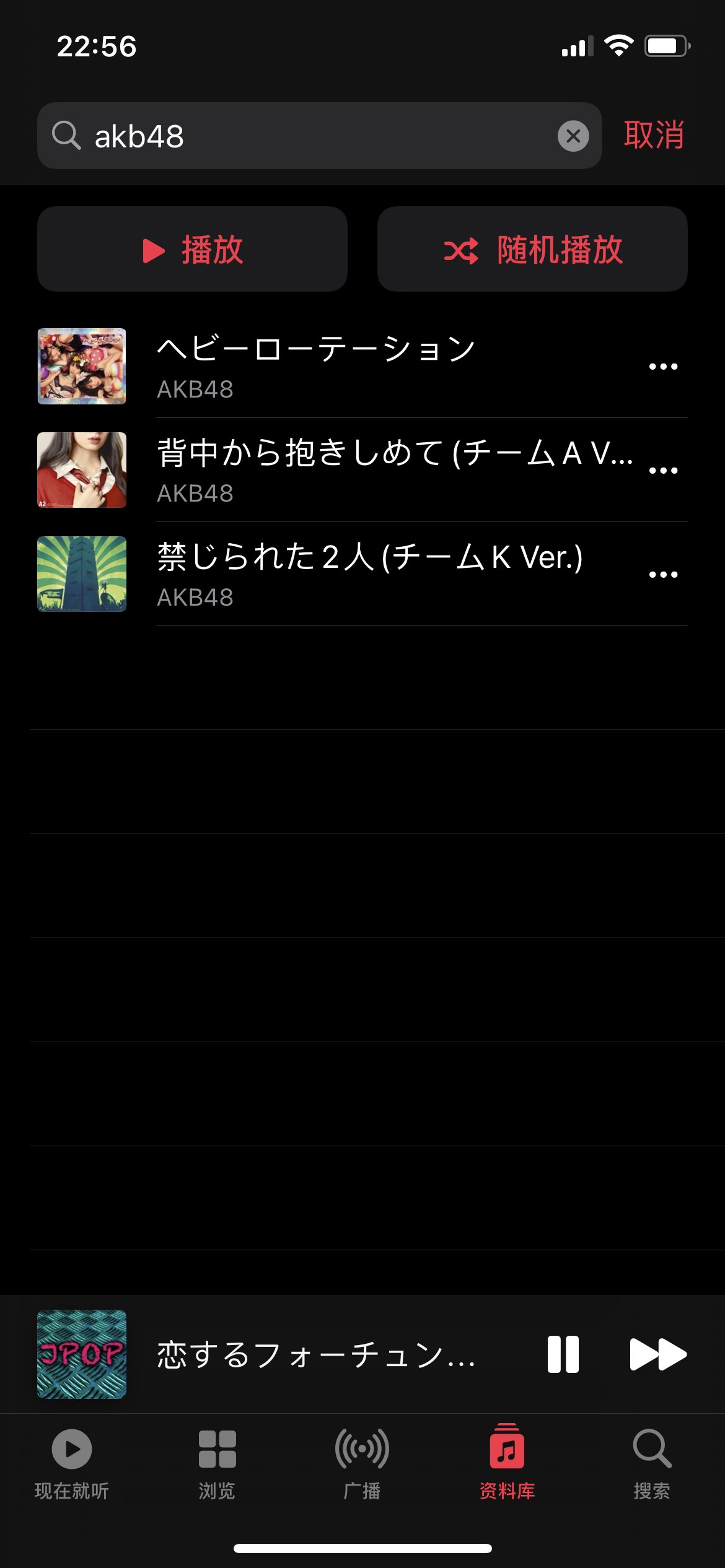Open more options for 禁じられた2人
This screenshot has height=1568, width=725.
click(x=663, y=575)
